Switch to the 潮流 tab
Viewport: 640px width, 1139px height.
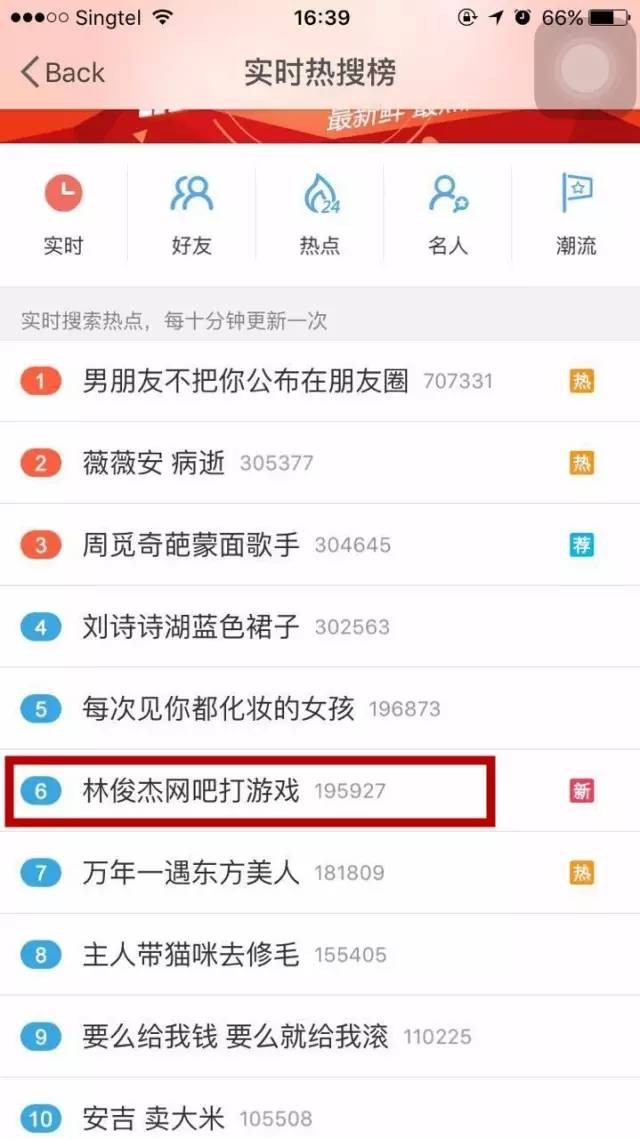point(576,213)
